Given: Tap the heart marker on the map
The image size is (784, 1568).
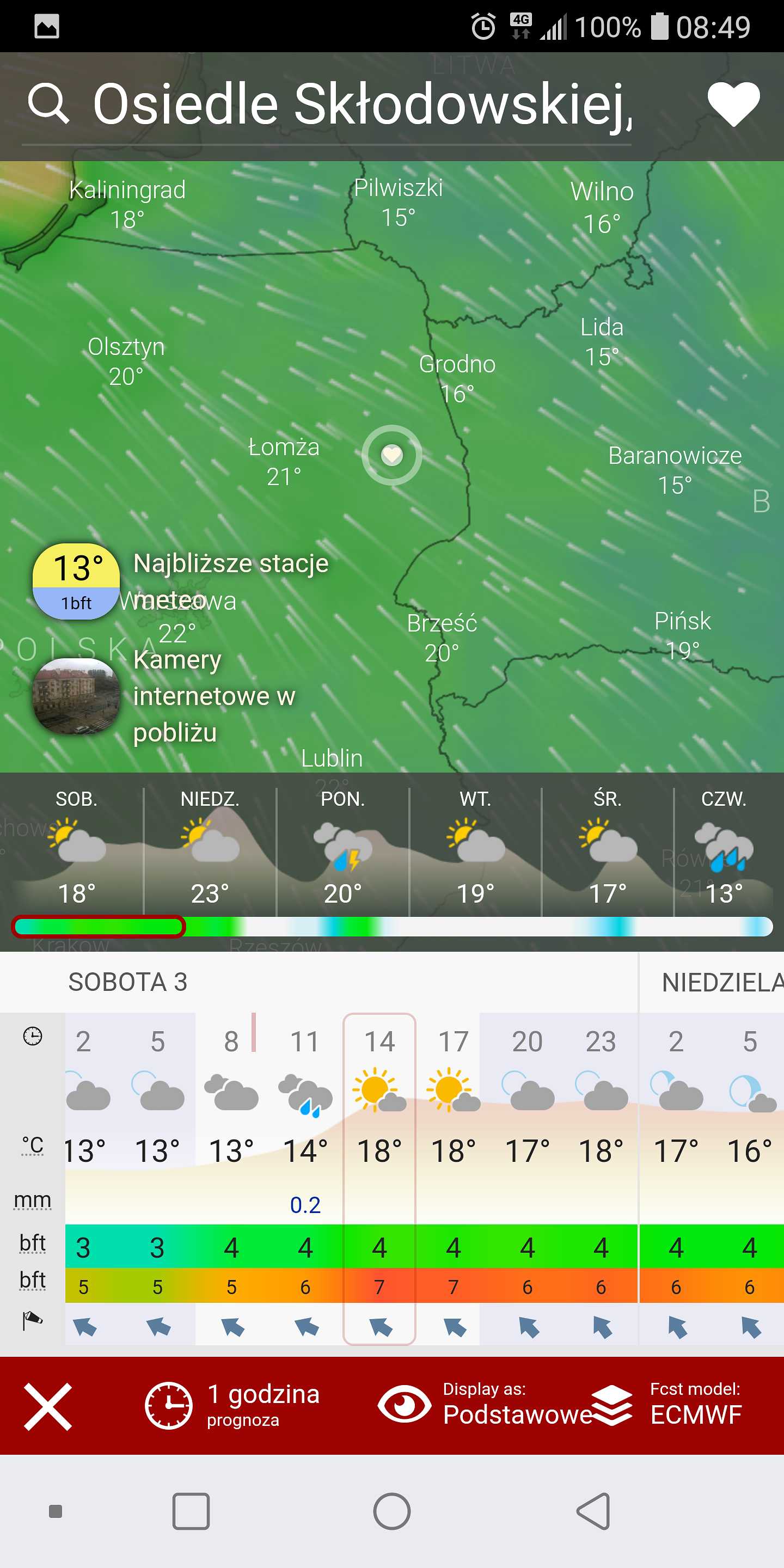Looking at the screenshot, I should [x=392, y=455].
